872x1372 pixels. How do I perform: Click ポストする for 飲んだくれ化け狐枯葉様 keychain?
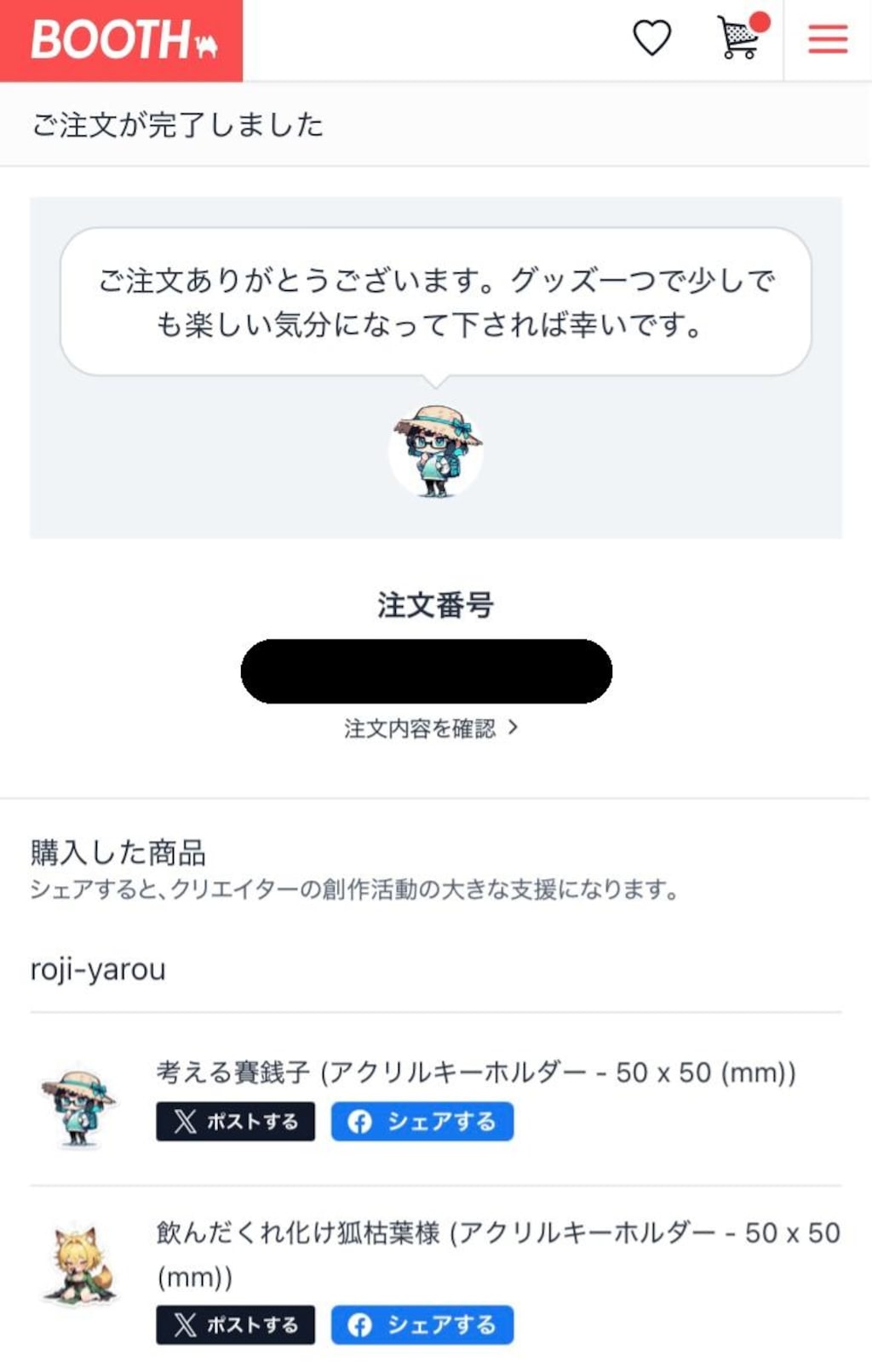(x=236, y=1324)
